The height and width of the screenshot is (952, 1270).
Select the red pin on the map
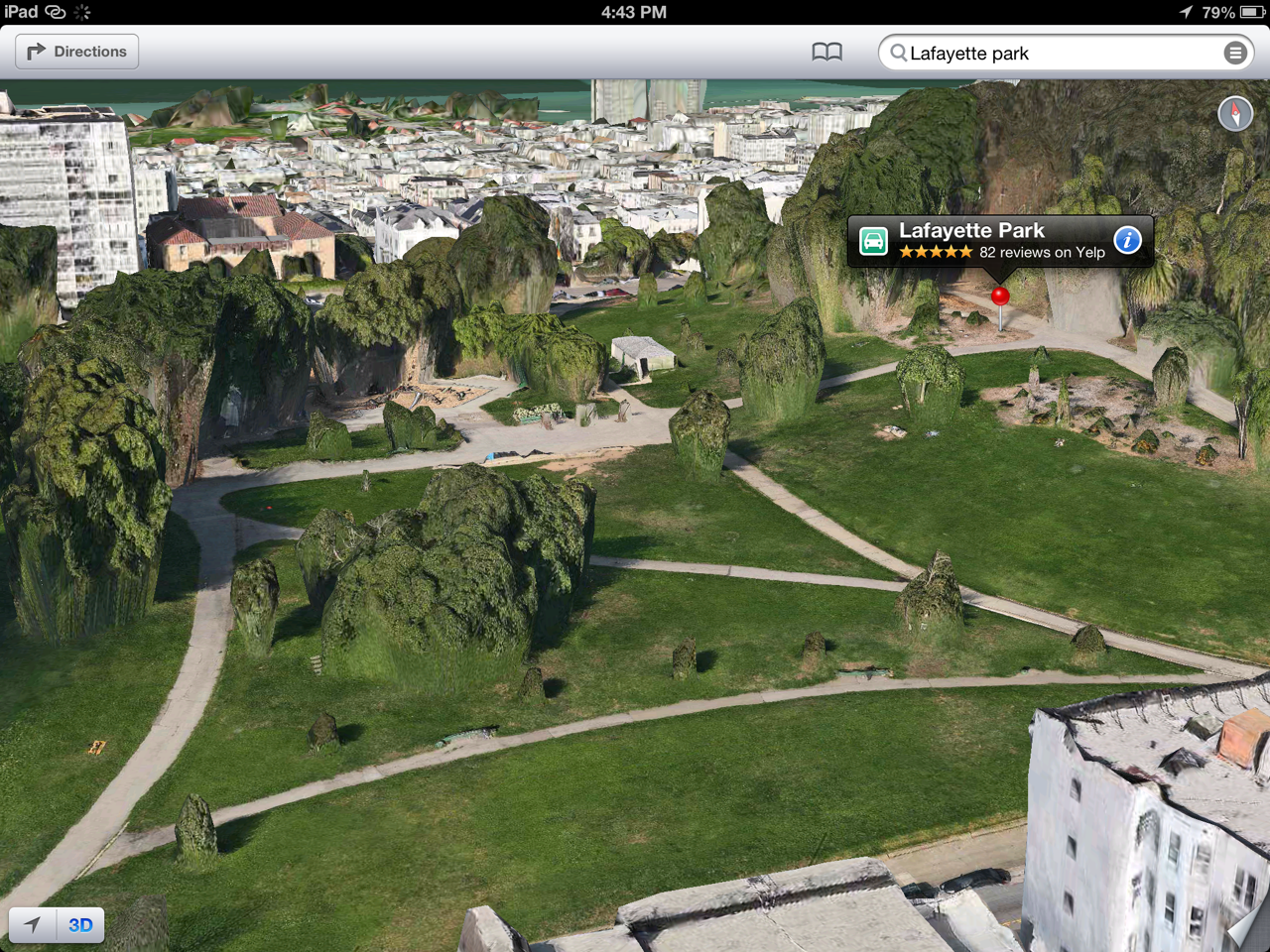(x=1000, y=297)
